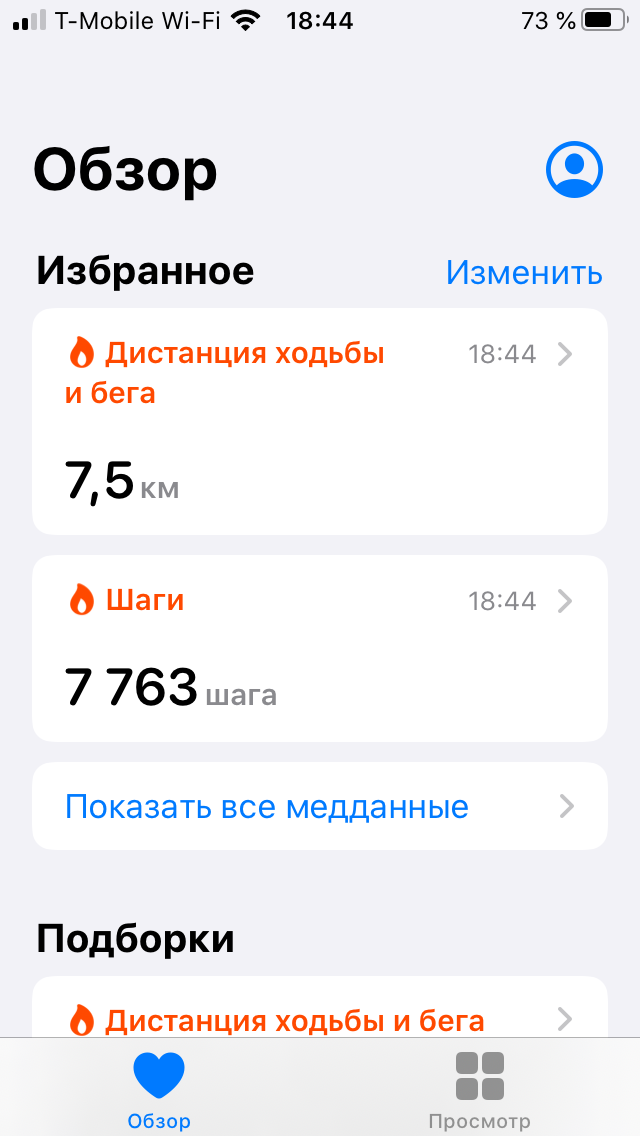Open the profile icon

pos(574,169)
